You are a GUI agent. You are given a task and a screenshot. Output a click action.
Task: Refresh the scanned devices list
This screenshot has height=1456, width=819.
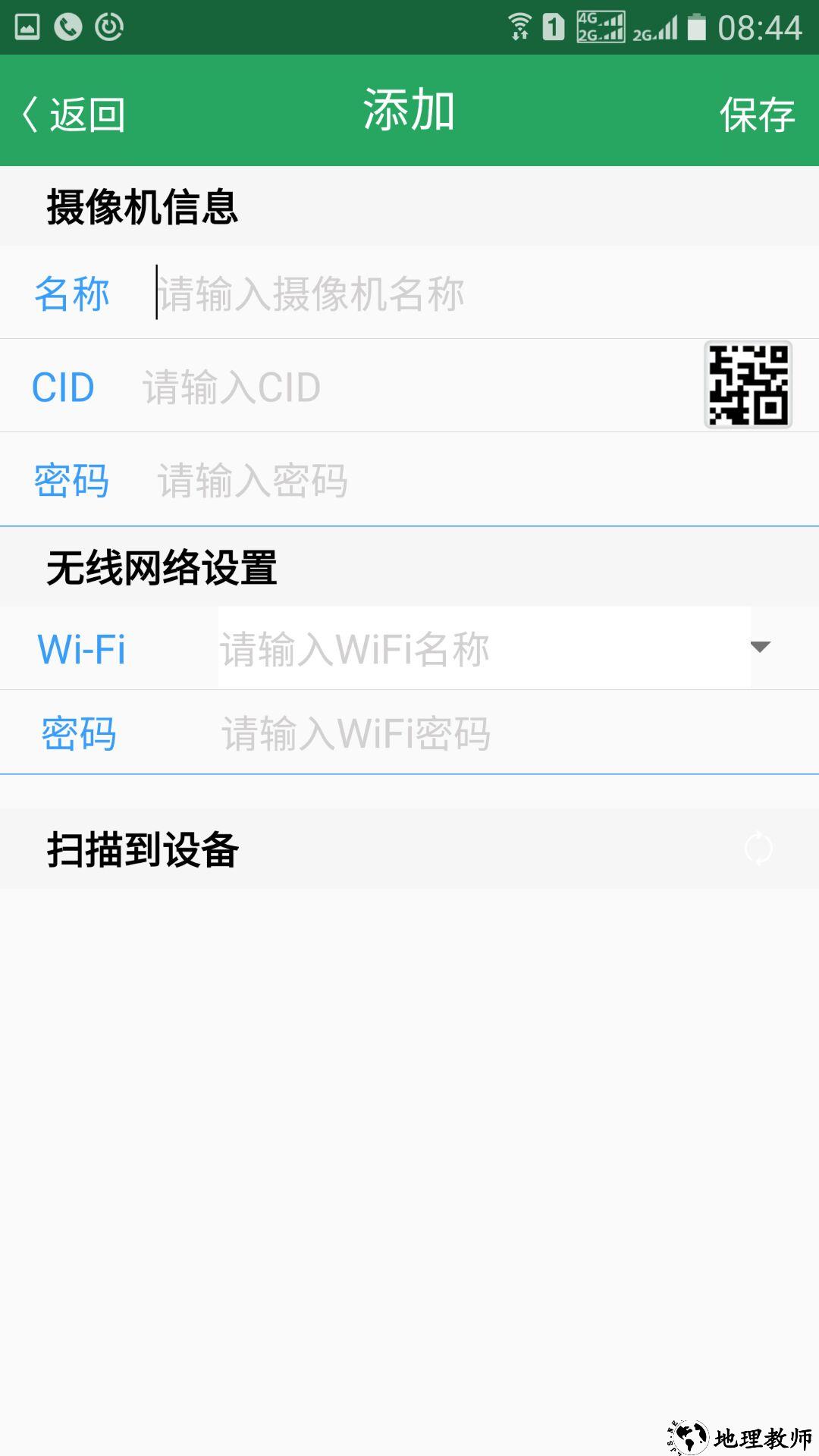point(758,849)
